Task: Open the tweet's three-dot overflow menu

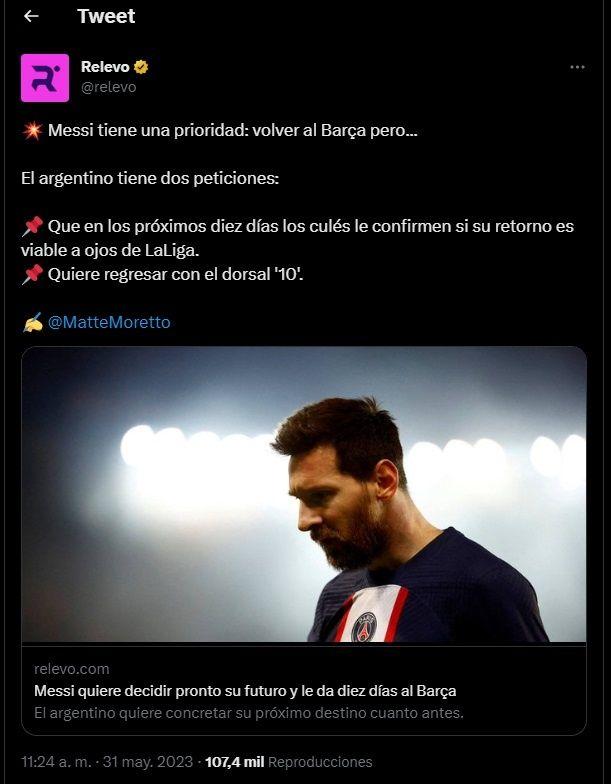Action: point(577,67)
